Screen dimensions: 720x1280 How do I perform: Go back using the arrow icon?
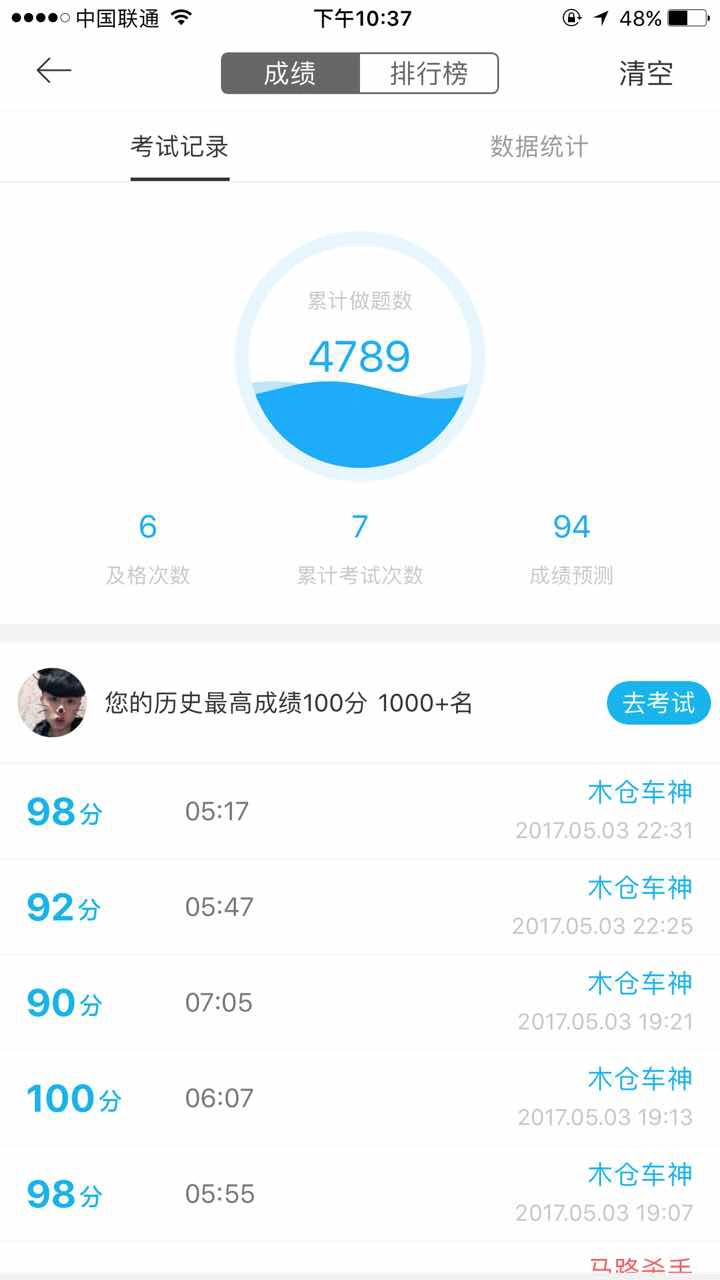[54, 70]
